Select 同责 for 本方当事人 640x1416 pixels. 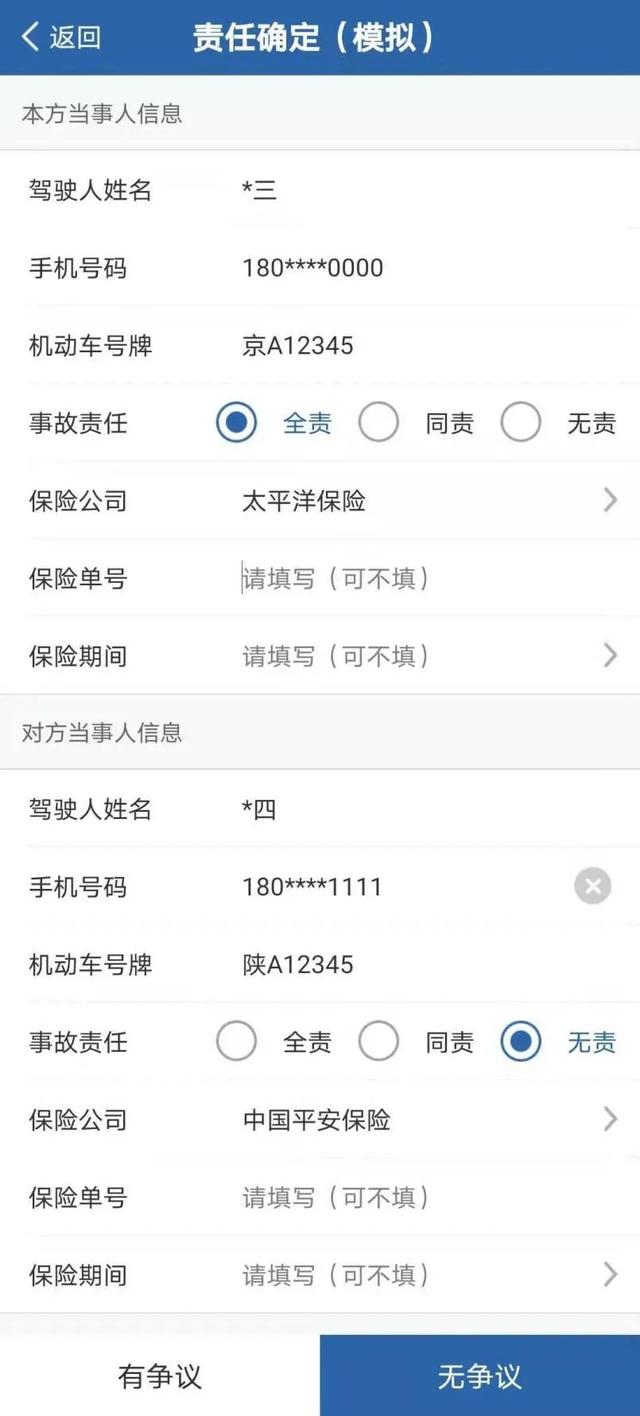click(x=379, y=423)
